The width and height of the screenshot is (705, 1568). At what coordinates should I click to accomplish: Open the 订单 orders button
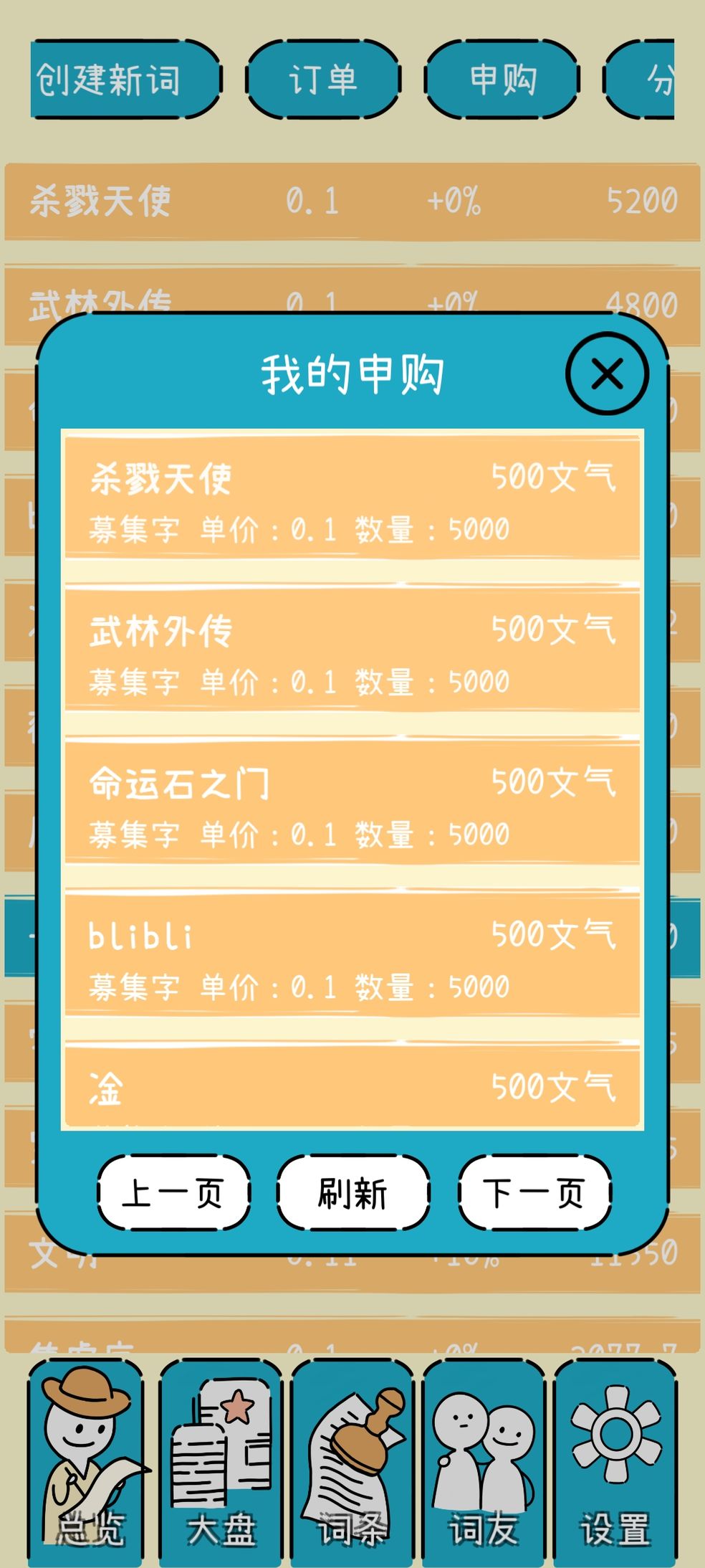click(323, 79)
